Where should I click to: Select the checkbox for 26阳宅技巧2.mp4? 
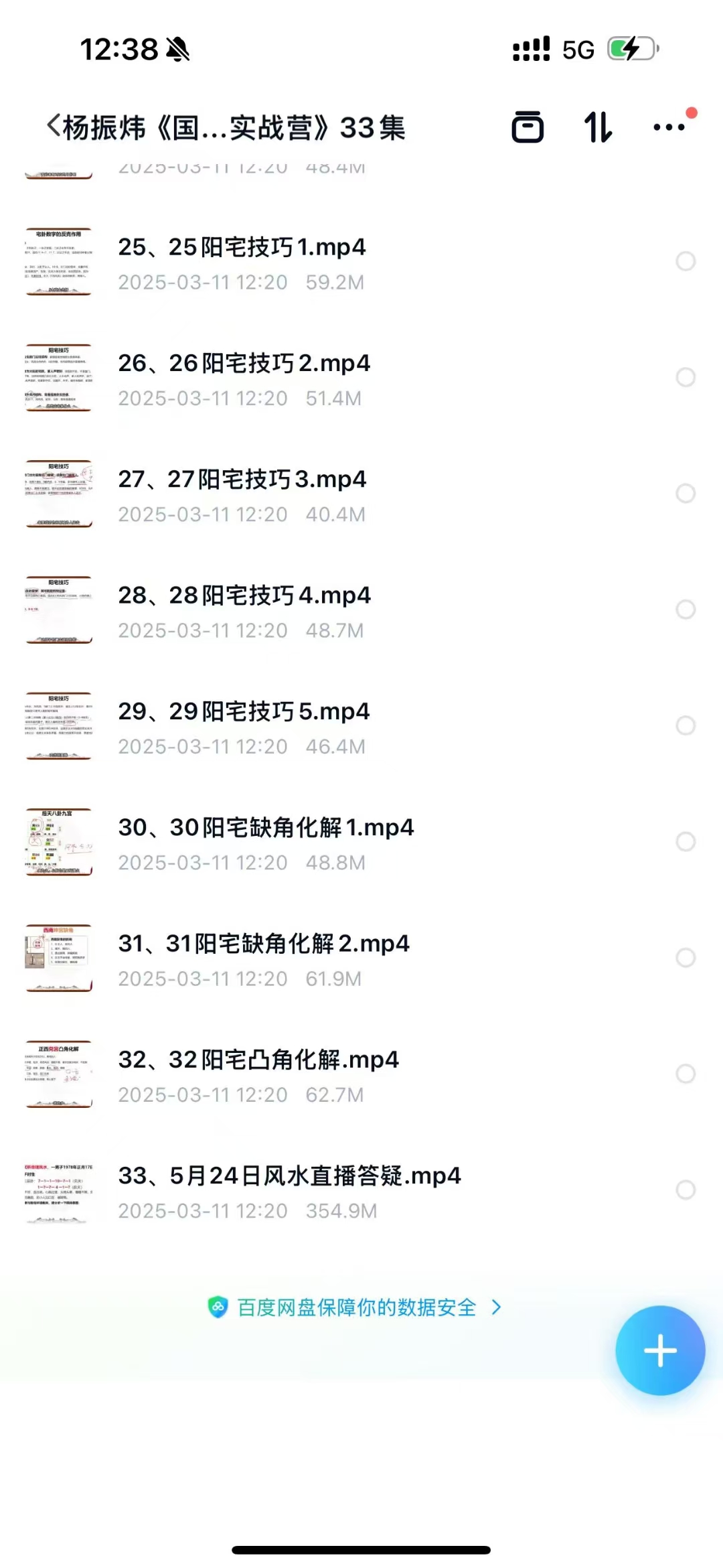coord(686,377)
